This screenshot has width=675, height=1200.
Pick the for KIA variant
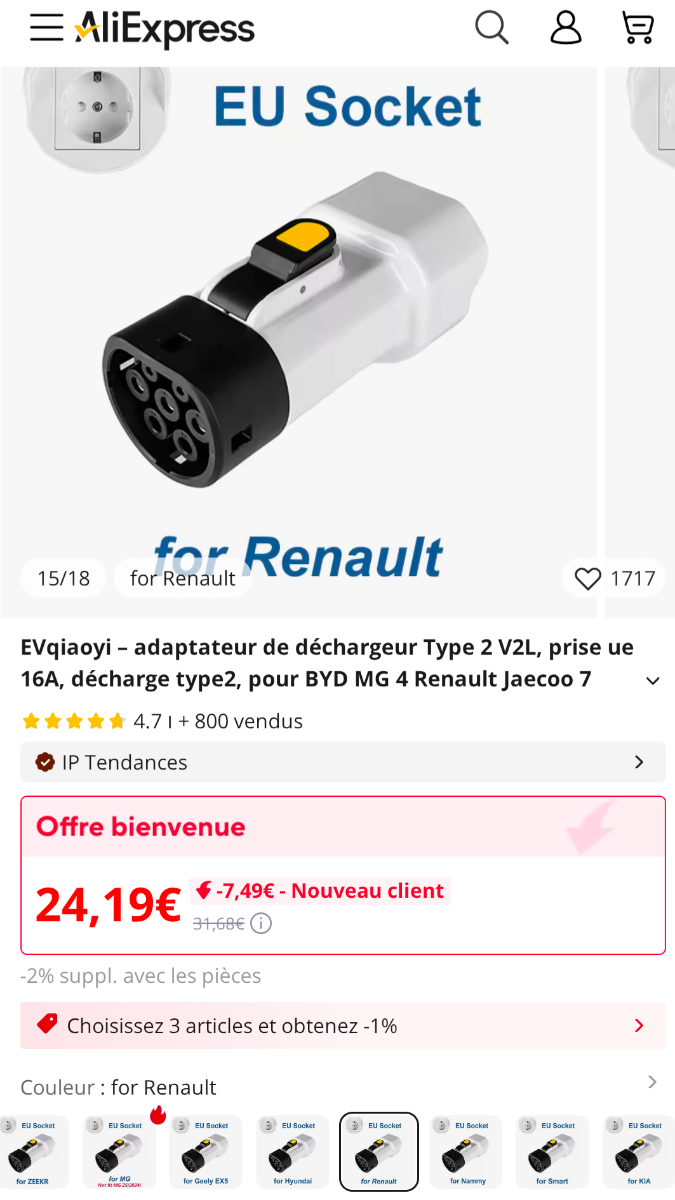click(x=638, y=1152)
